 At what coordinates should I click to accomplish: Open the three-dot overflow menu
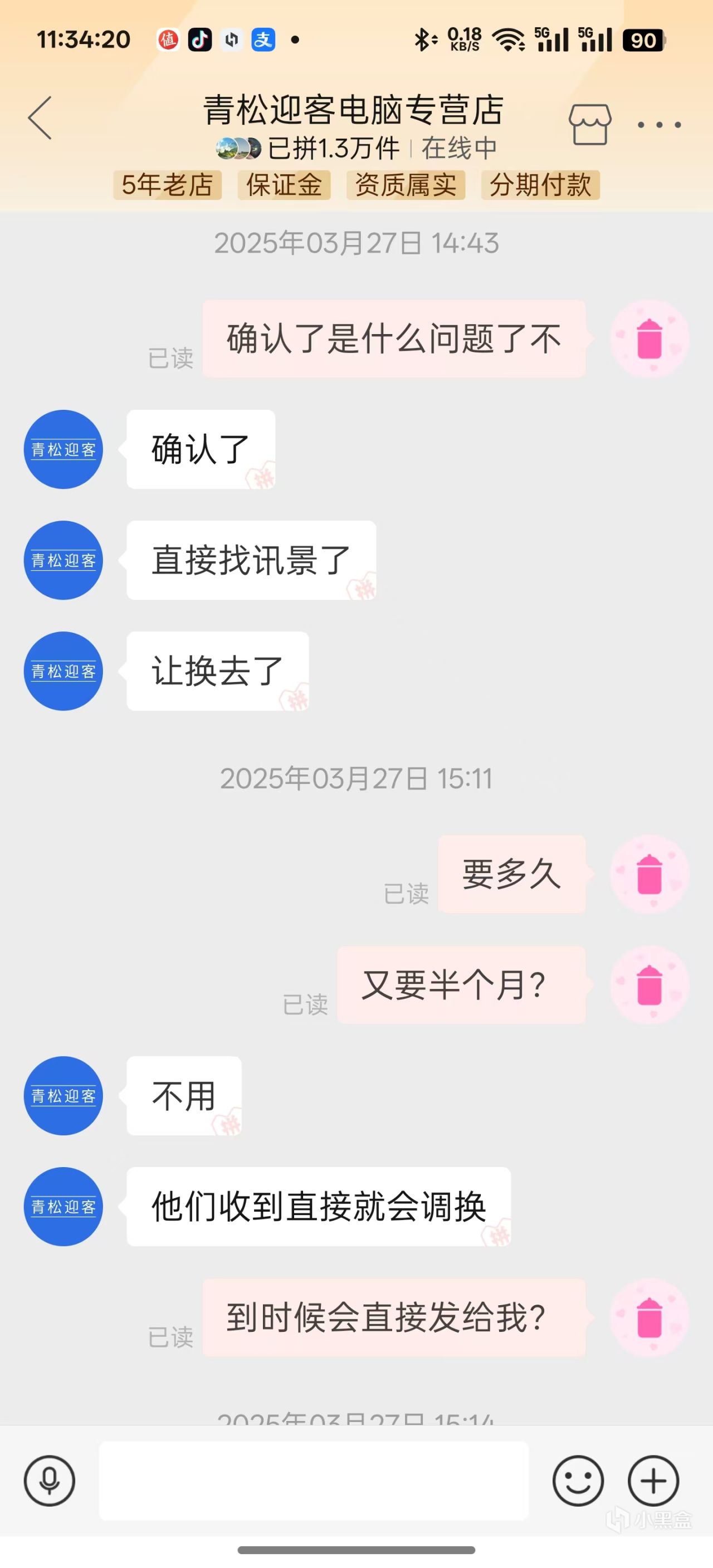[659, 125]
